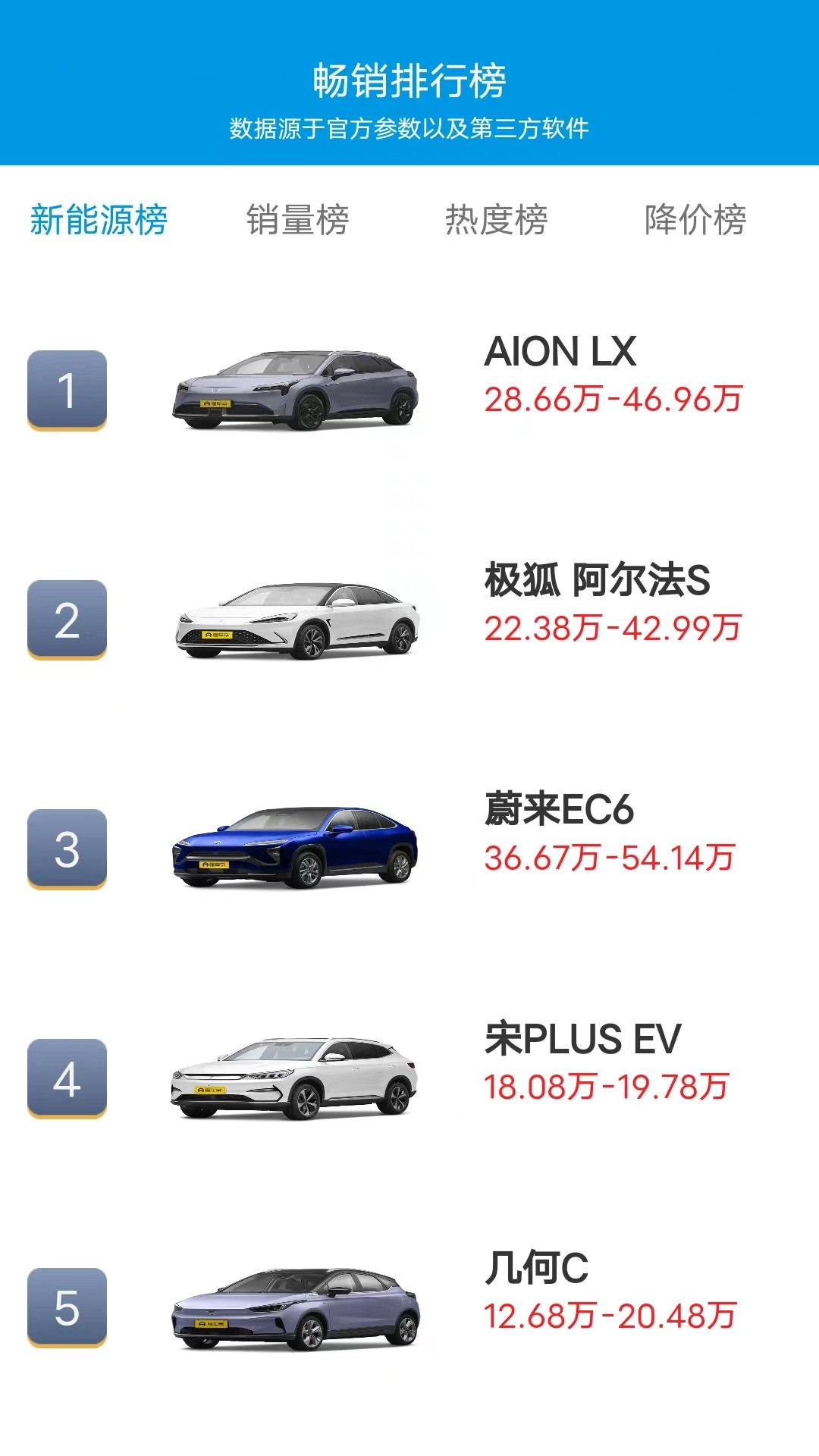The image size is (819, 1456).
Task: Tap the 宋PLUS EV row
Action: [582, 1040]
